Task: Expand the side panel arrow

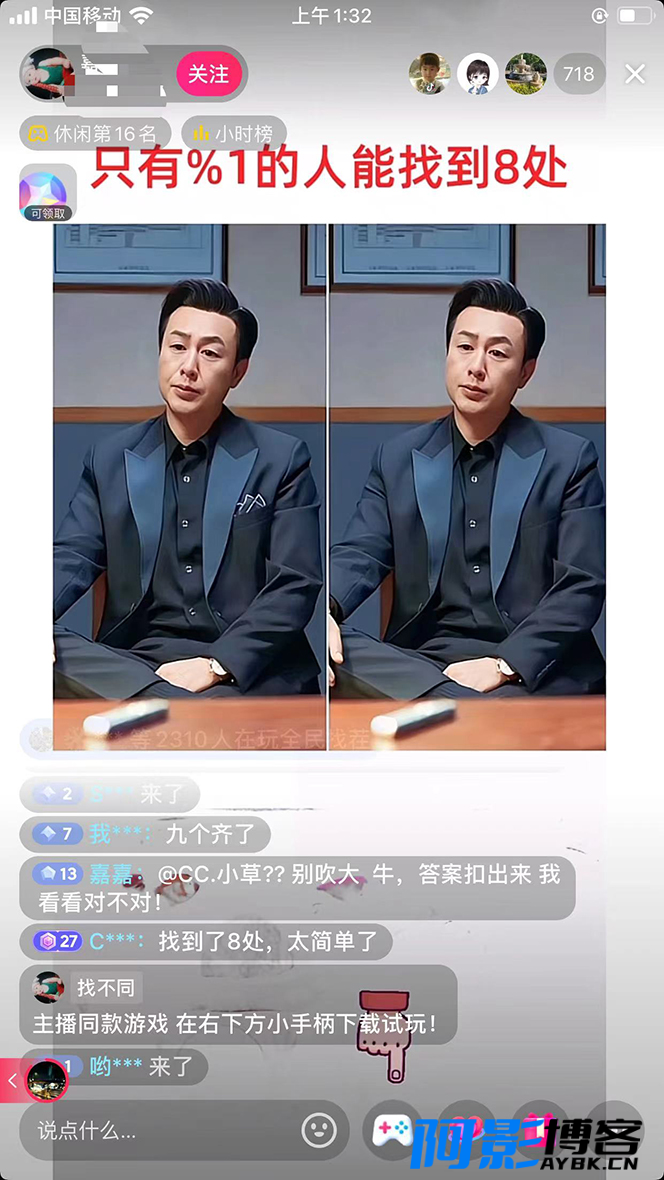Action: (11, 1081)
